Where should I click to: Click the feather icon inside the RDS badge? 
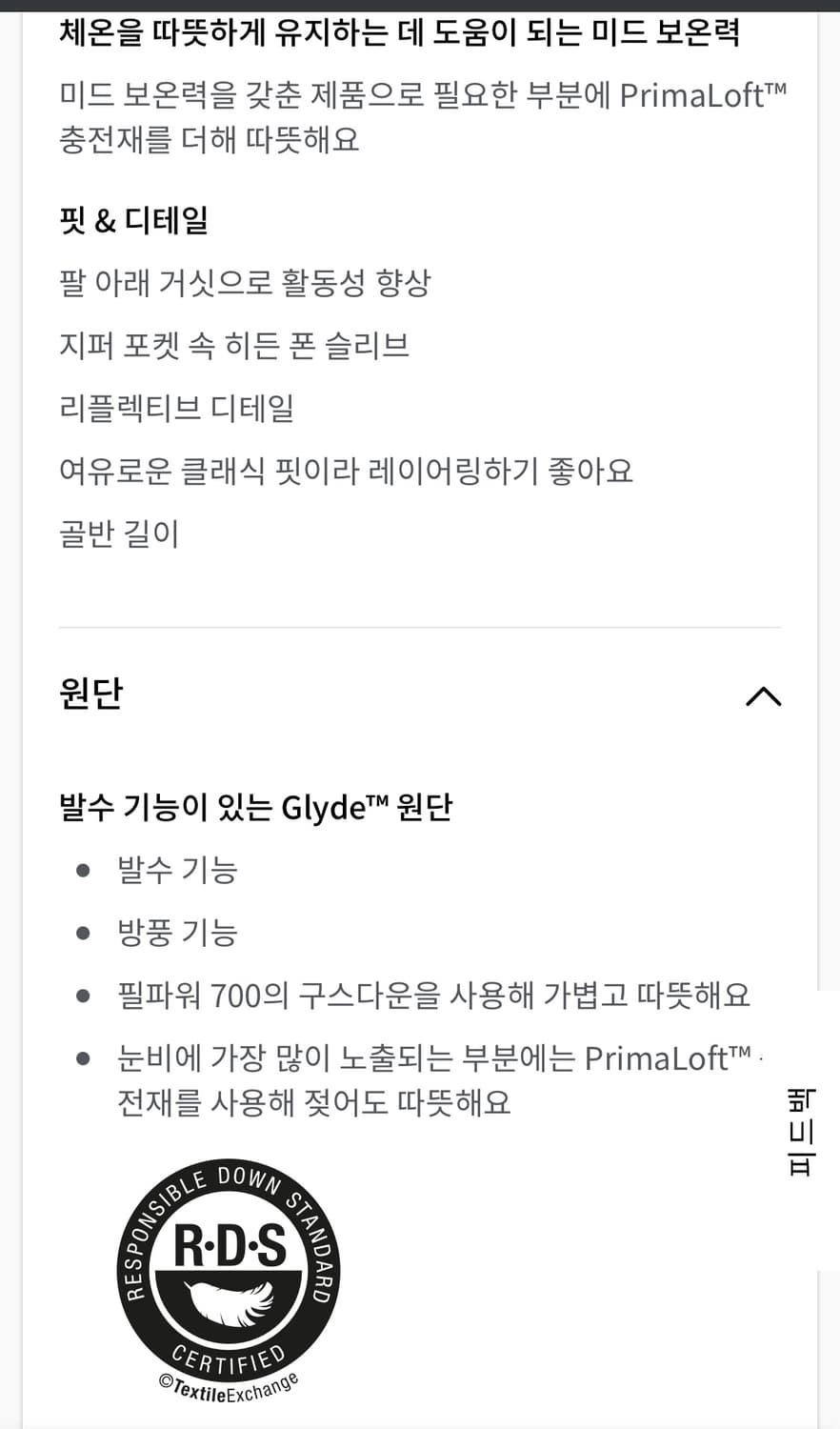point(229,1303)
